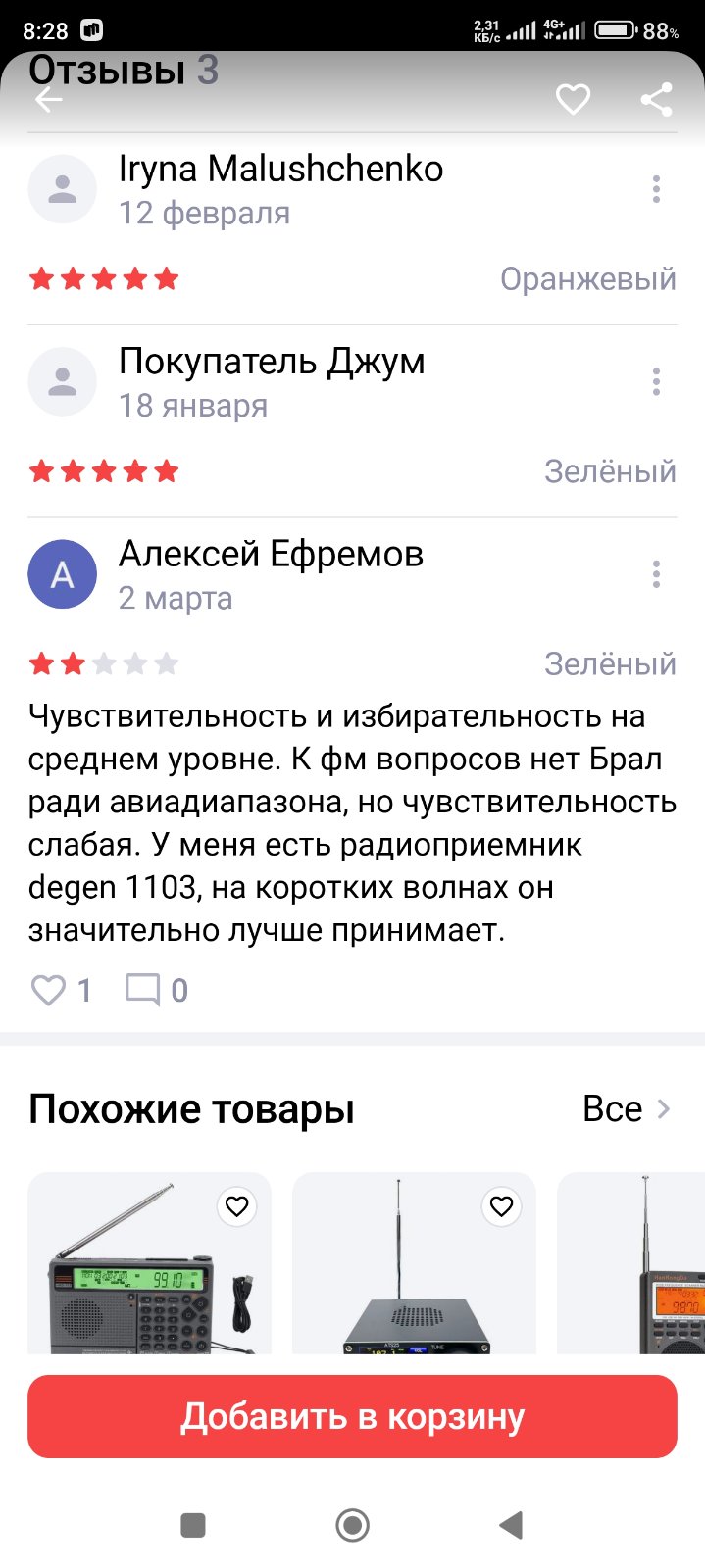Go to the system home screen
705x1568 pixels.
[x=352, y=1525]
